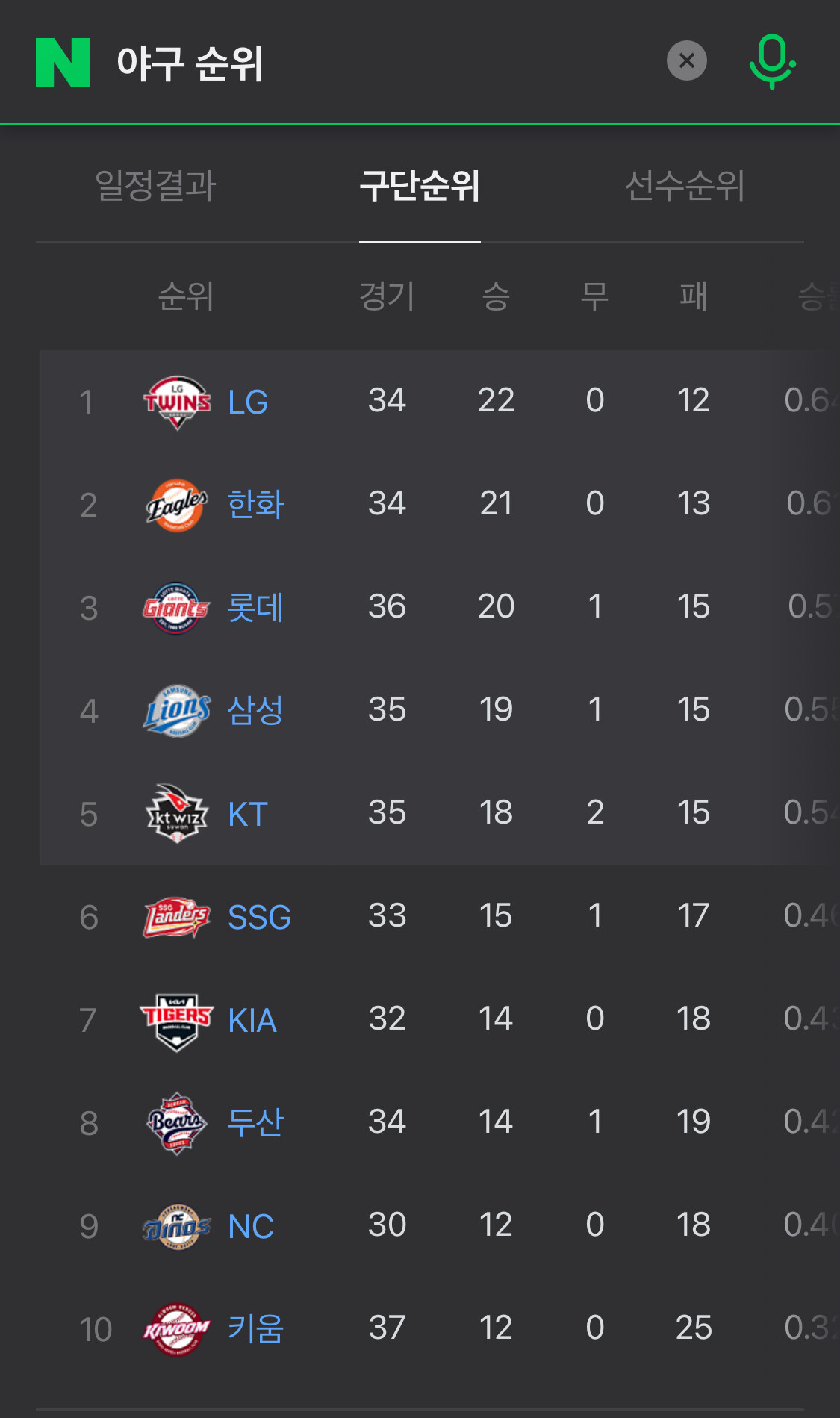Viewport: 840px width, 1418px height.
Task: Open the KT team link
Action: click(x=248, y=814)
